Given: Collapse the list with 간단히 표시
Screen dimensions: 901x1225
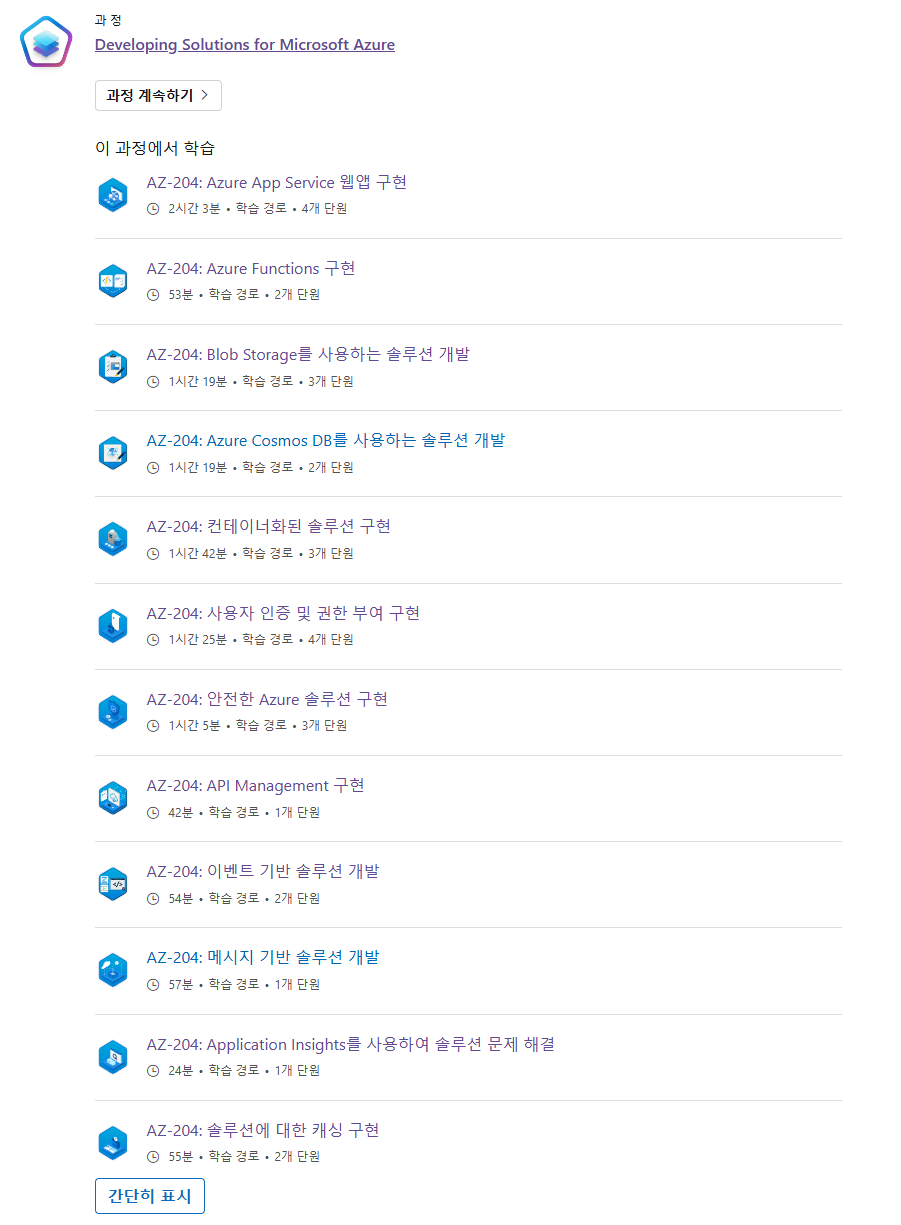Looking at the screenshot, I should point(150,1196).
